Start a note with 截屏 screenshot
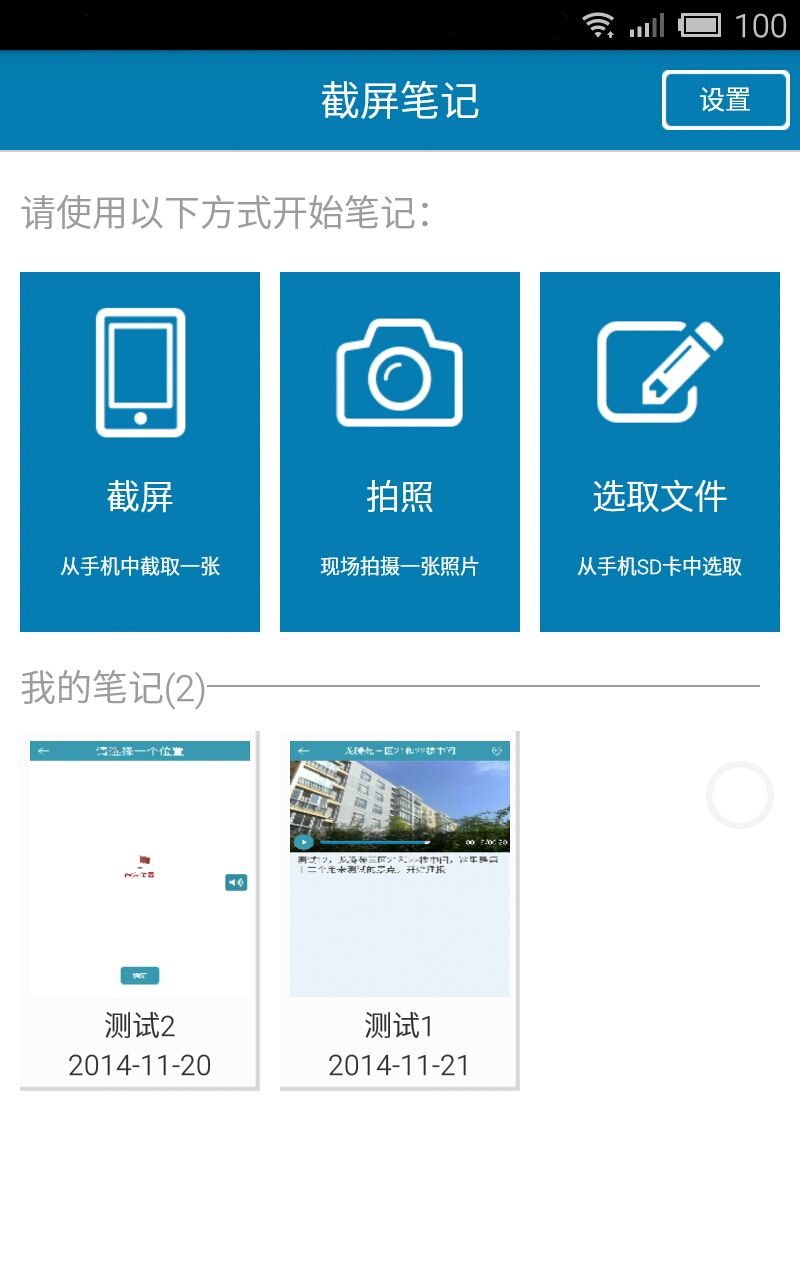Screen dimensions: 800x1280 [x=140, y=452]
